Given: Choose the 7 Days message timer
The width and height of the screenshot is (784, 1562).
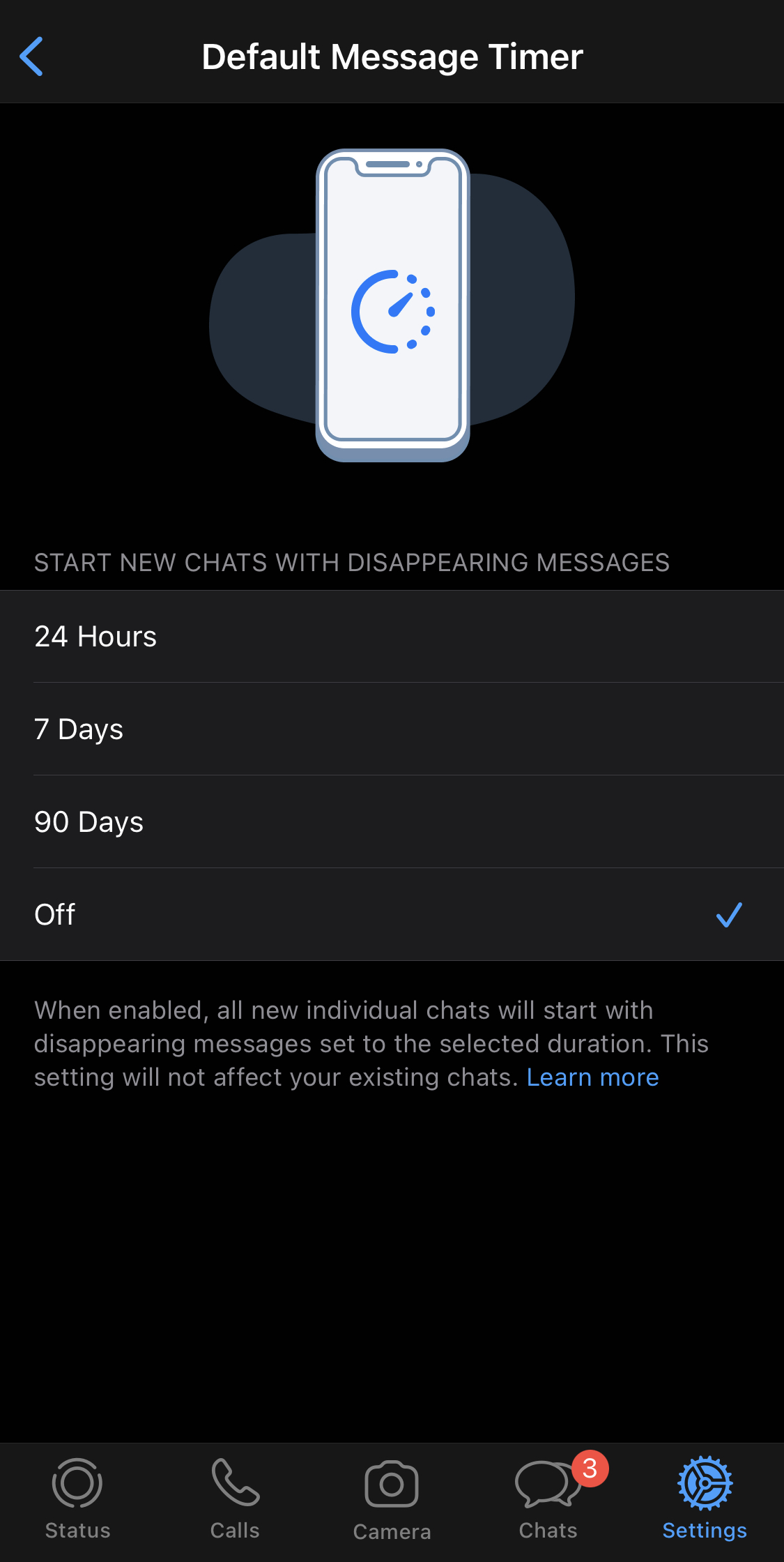Looking at the screenshot, I should click(x=392, y=729).
